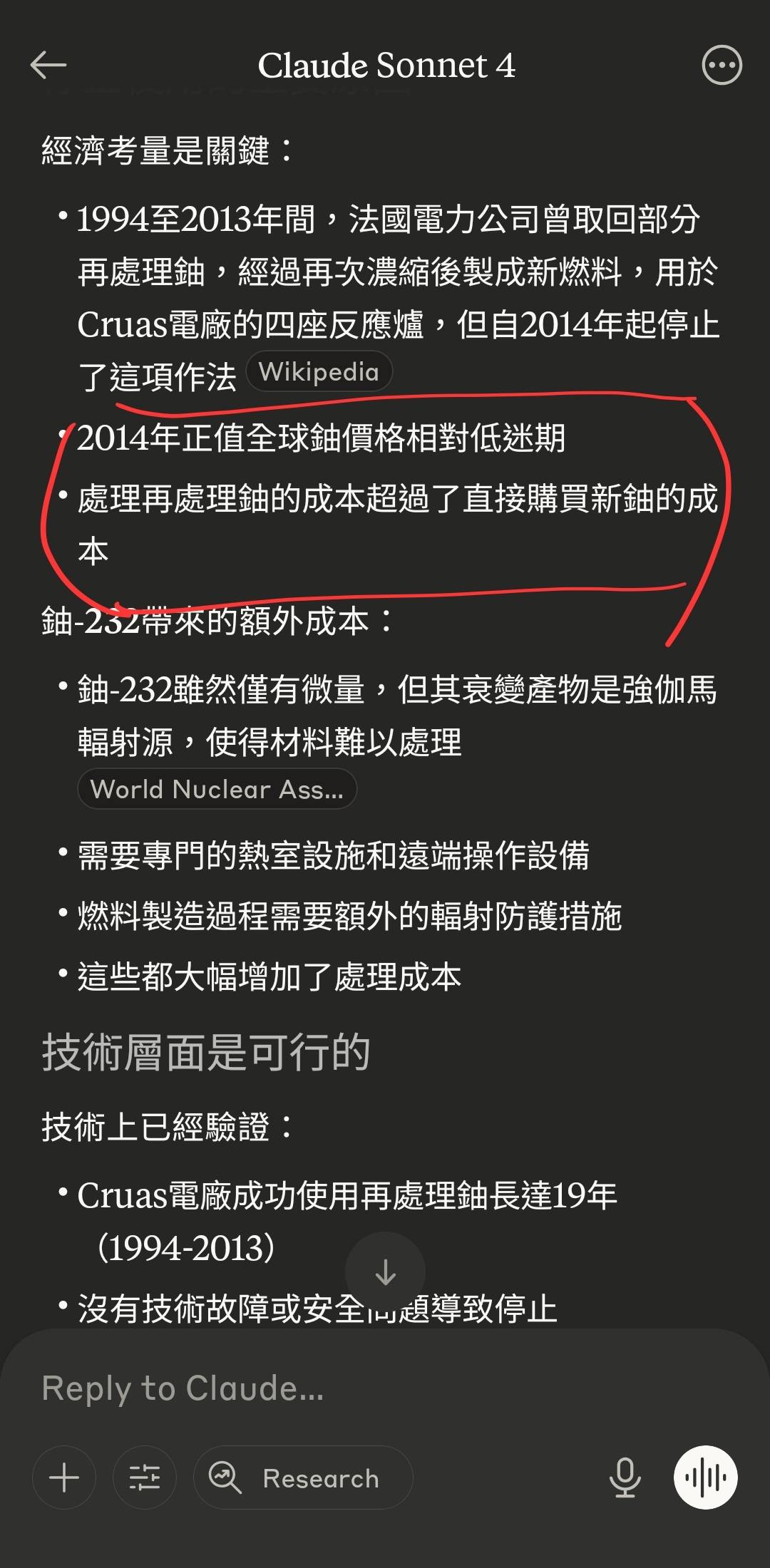770x1568 pixels.
Task: Open the three-dot options menu
Action: pos(722,65)
